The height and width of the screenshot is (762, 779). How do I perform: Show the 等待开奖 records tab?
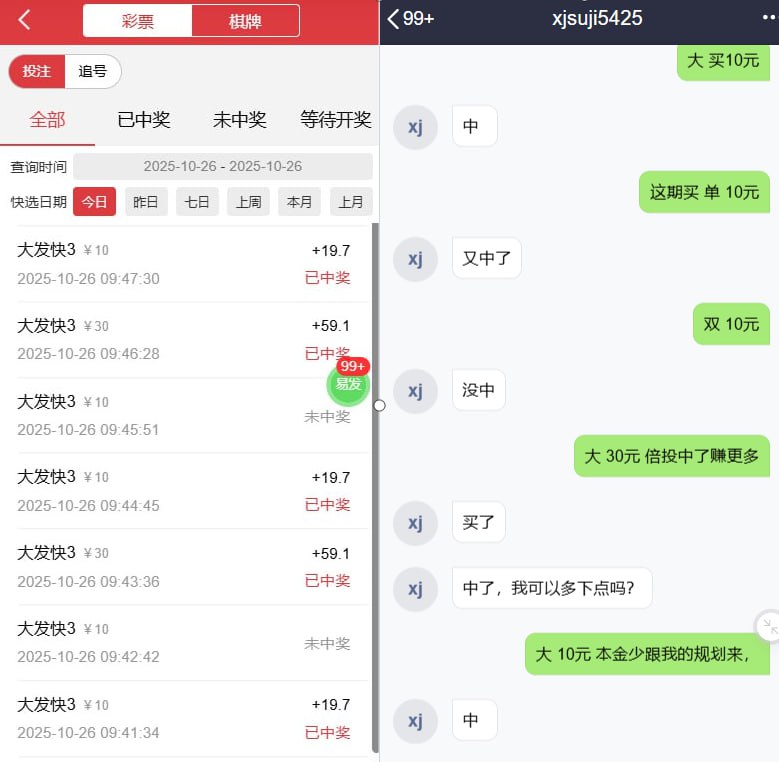tap(335, 120)
